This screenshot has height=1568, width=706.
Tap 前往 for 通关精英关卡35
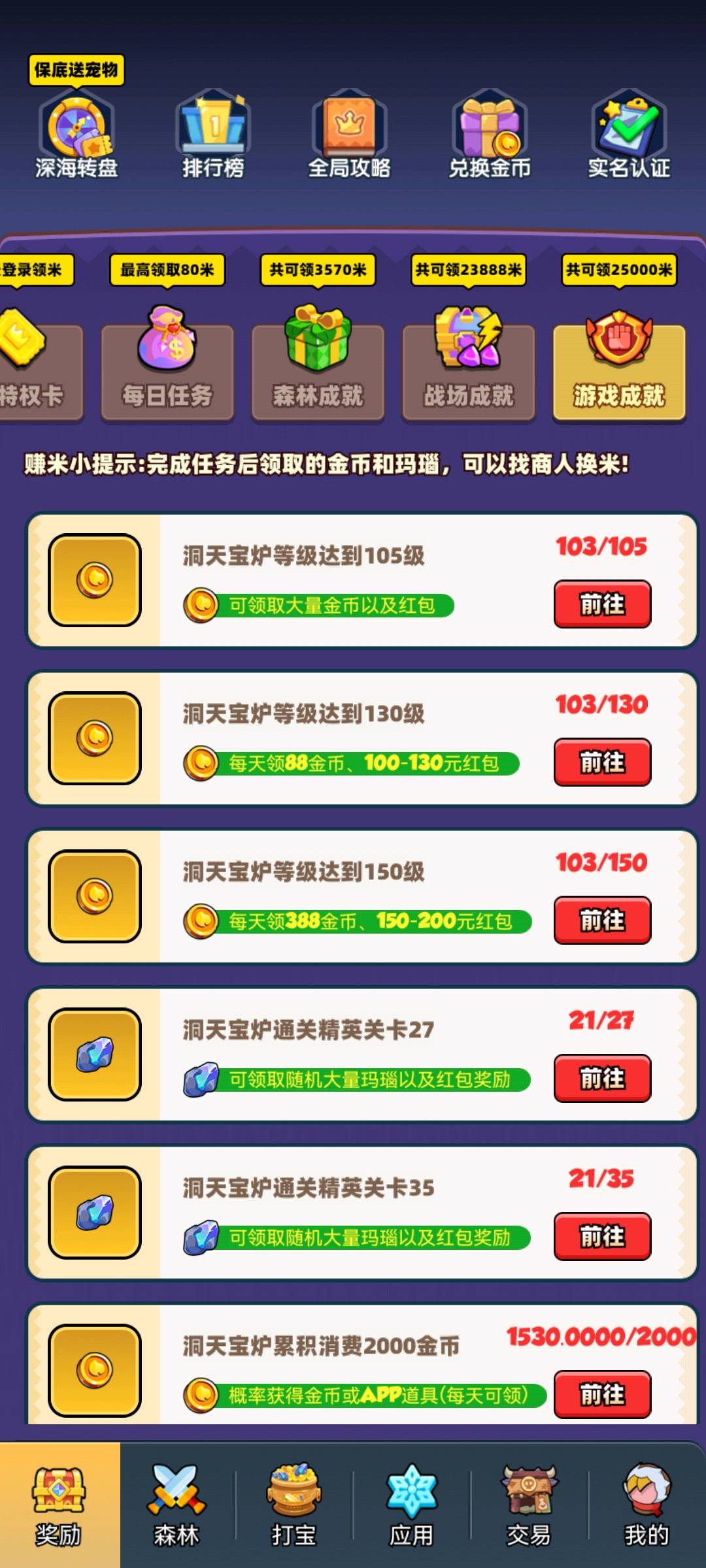pos(602,1237)
